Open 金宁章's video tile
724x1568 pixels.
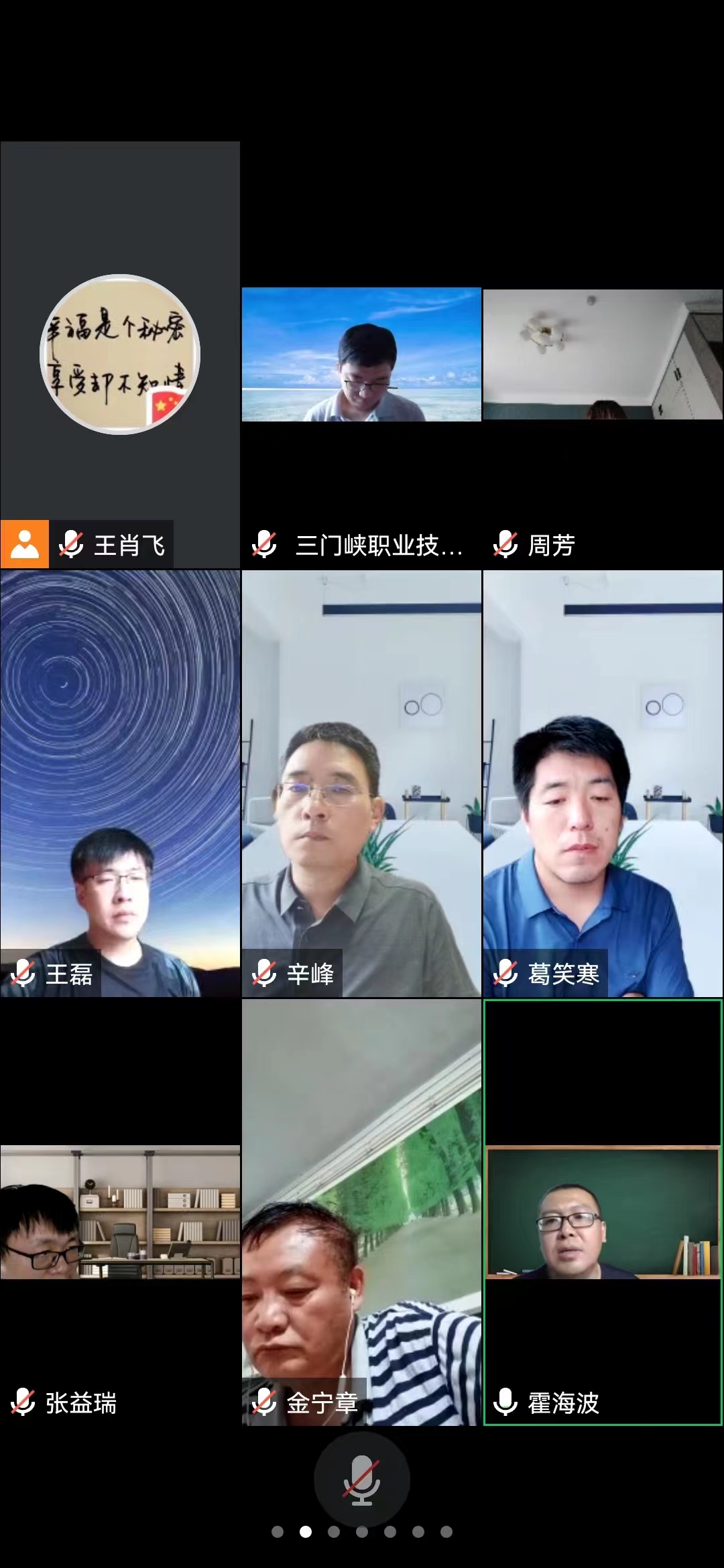coord(361,1213)
